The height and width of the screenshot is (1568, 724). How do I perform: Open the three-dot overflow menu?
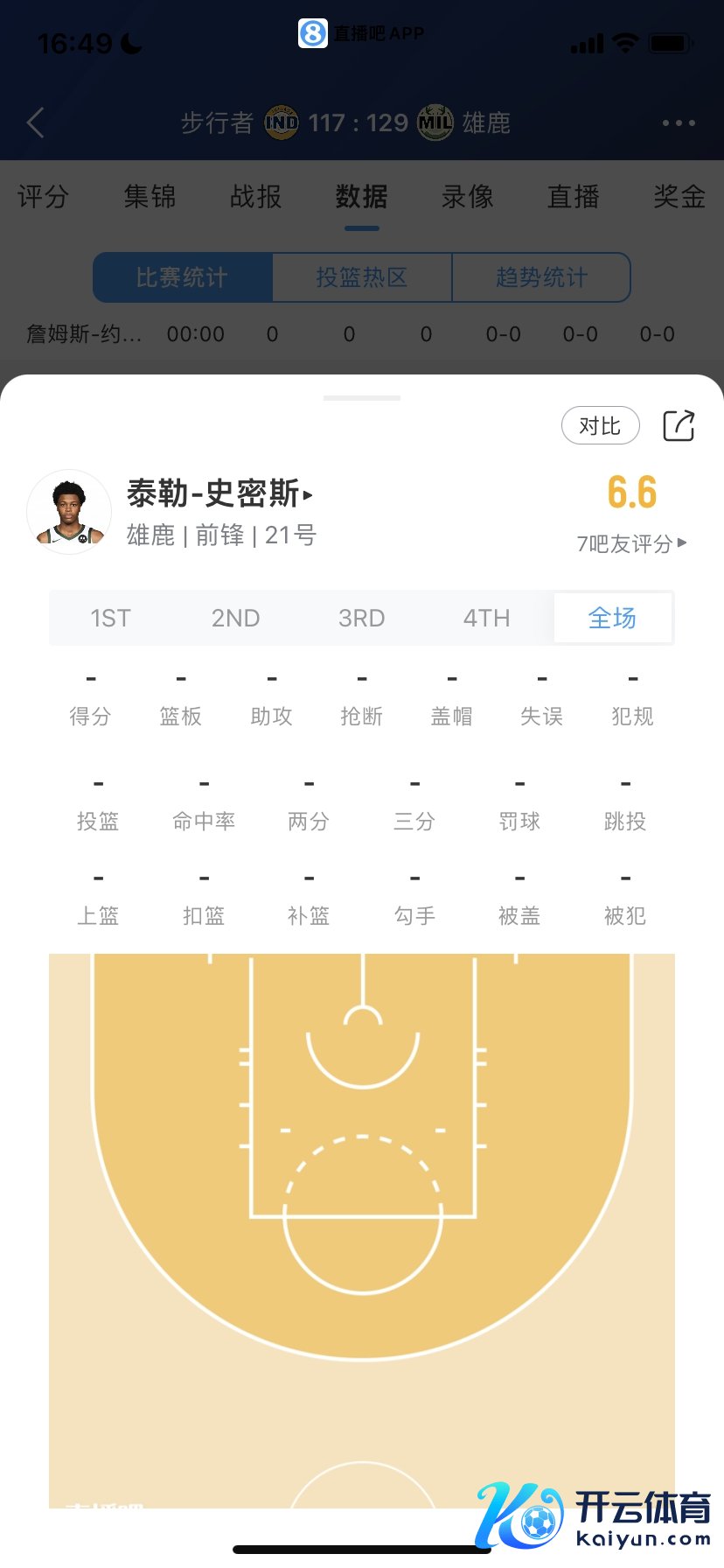point(679,122)
